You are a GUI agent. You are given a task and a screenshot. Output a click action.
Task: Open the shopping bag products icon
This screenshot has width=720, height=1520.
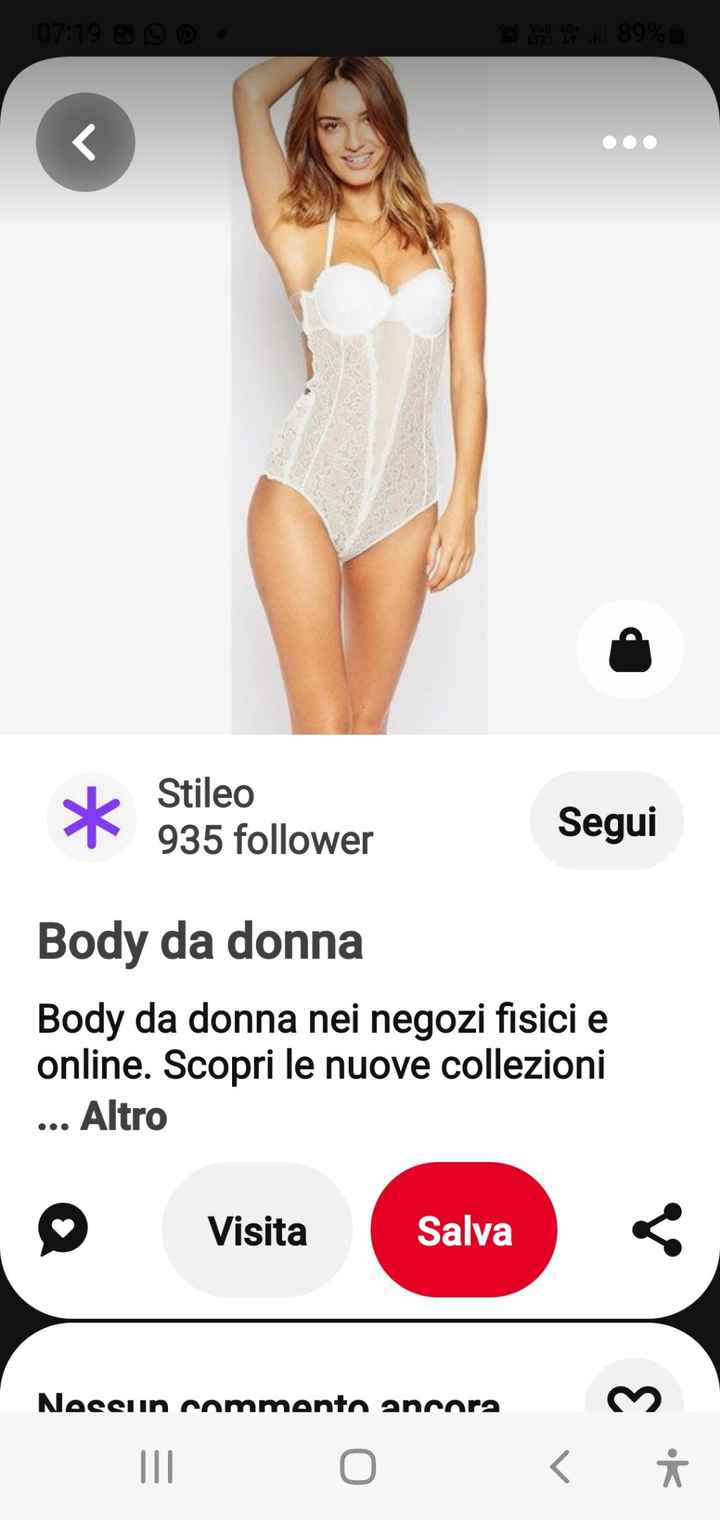[x=631, y=649]
